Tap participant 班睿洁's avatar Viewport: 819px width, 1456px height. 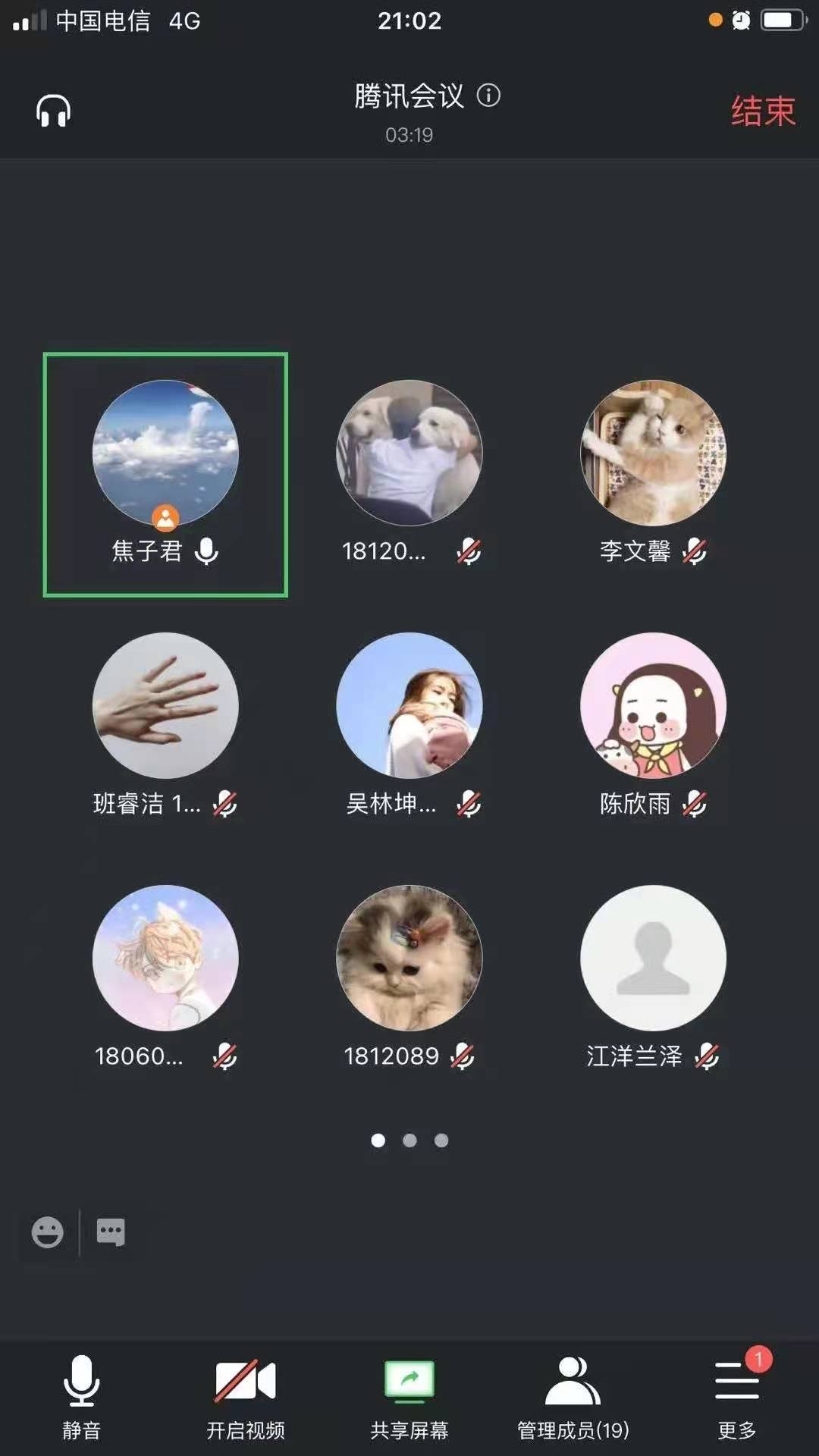(165, 705)
